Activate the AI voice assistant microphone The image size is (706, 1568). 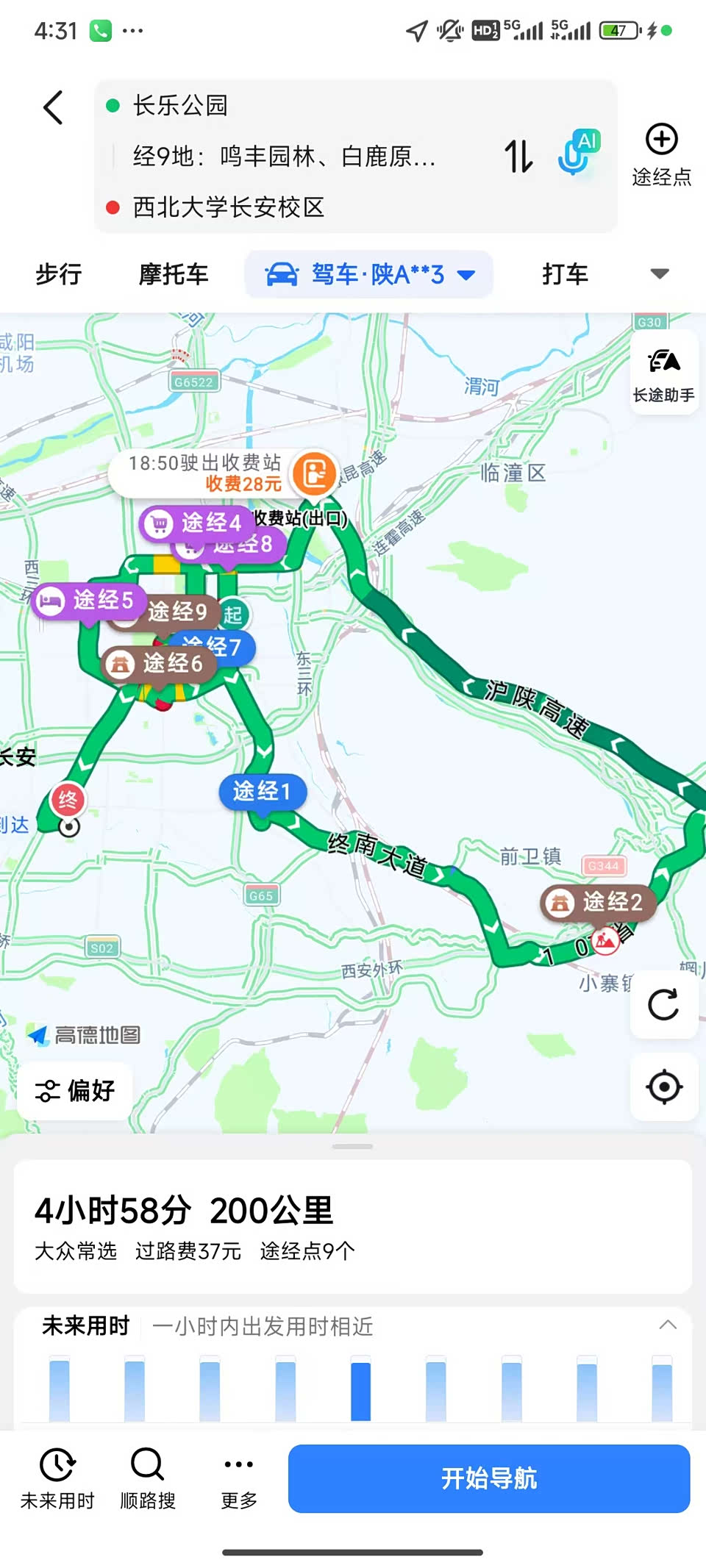click(578, 153)
